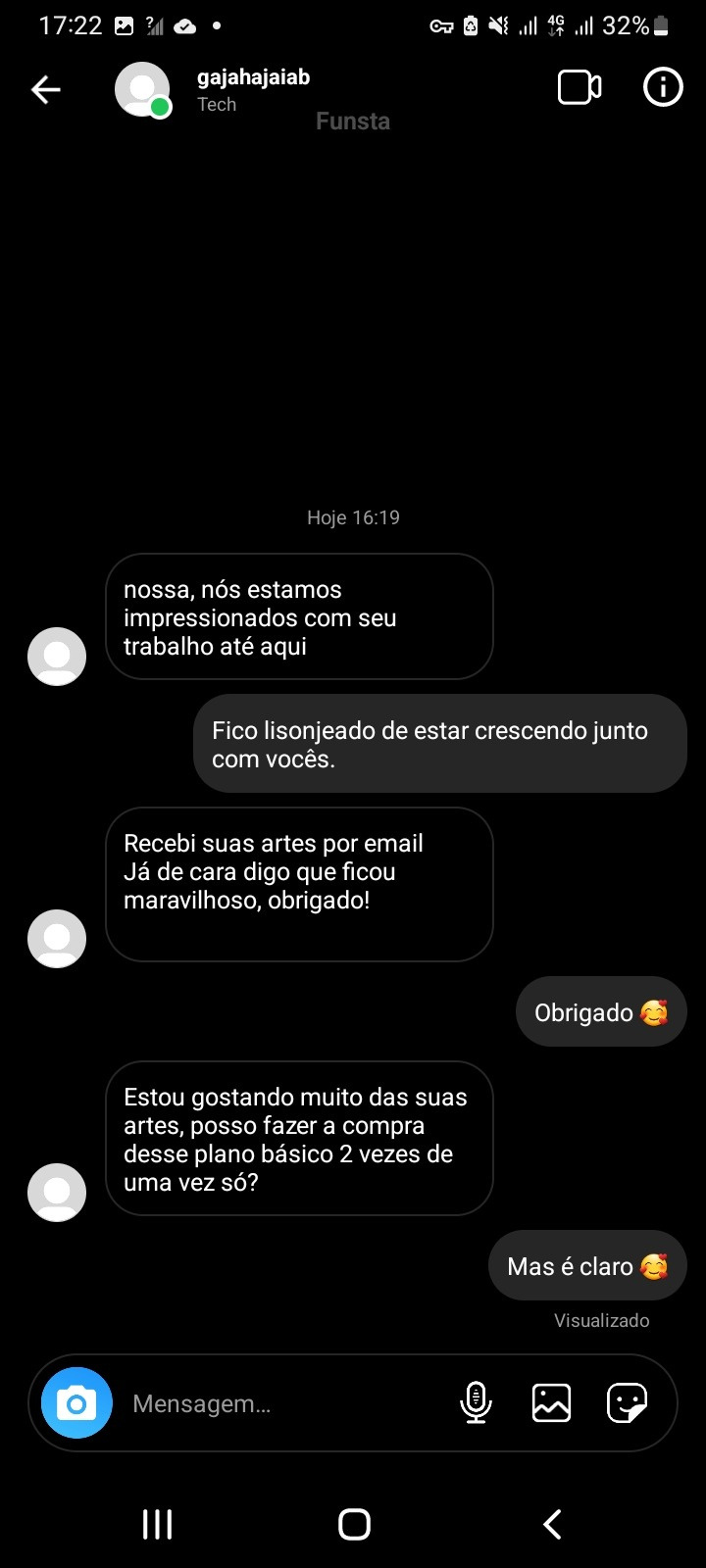The image size is (706, 1568).
Task: Tap the system home button
Action: (x=354, y=1524)
